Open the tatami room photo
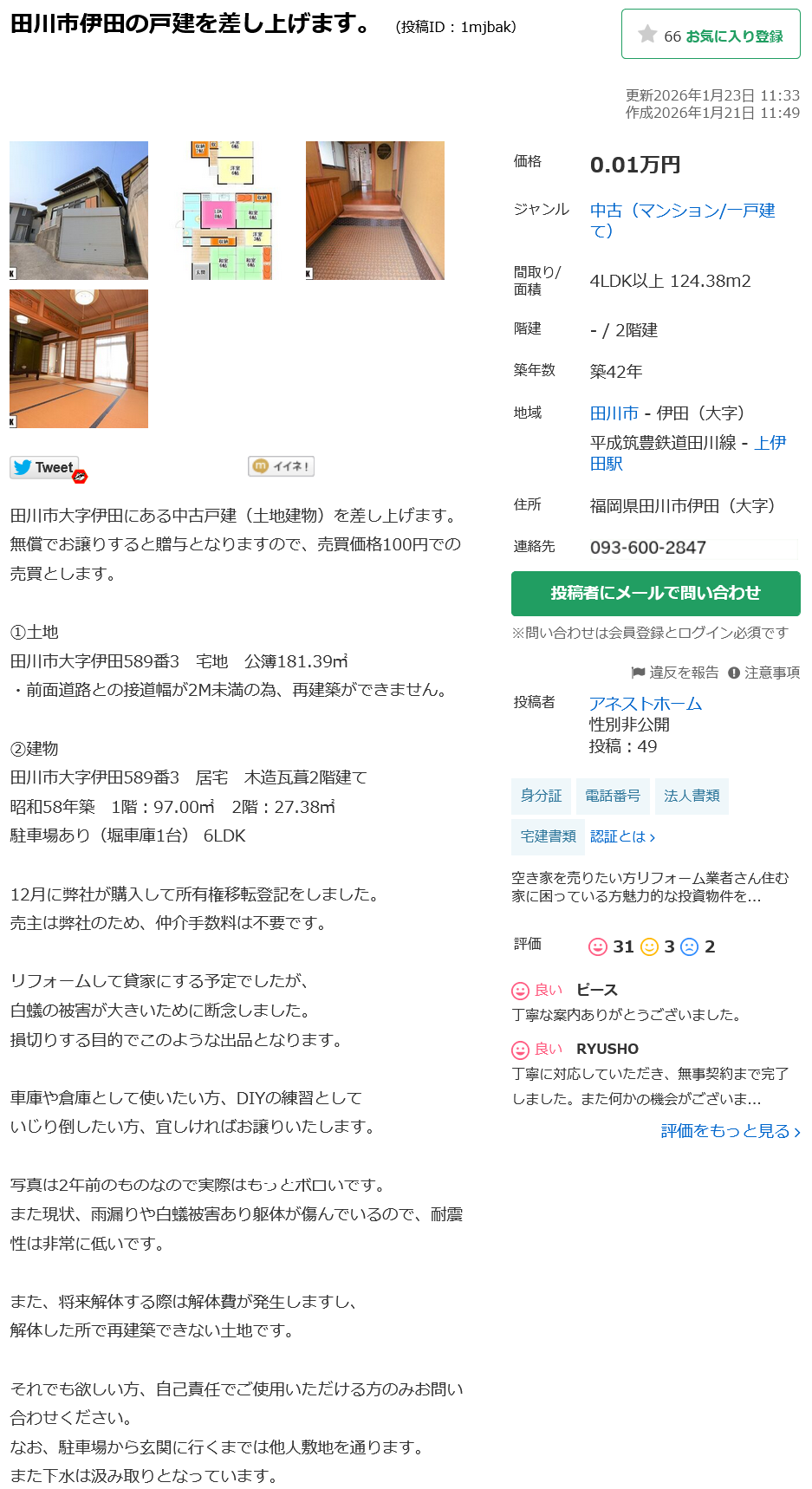Viewport: 812px width, 1489px height. (x=79, y=359)
